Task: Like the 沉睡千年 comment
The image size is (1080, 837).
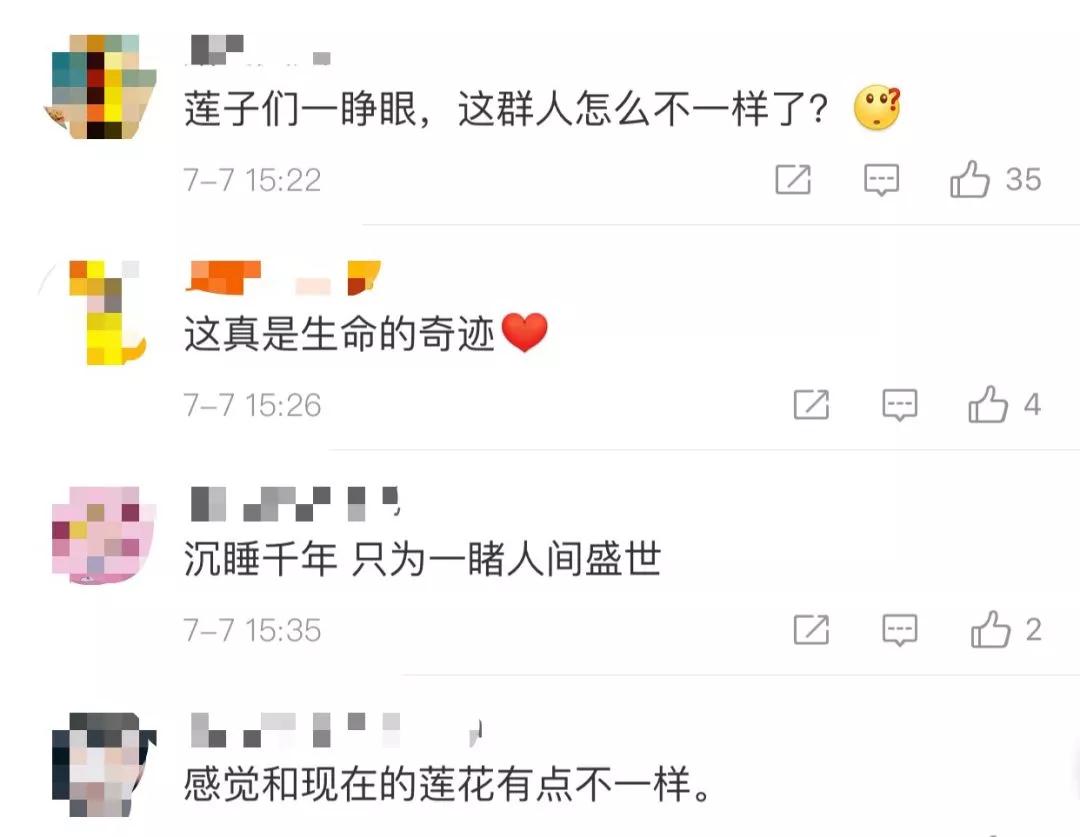Action: coord(990,630)
